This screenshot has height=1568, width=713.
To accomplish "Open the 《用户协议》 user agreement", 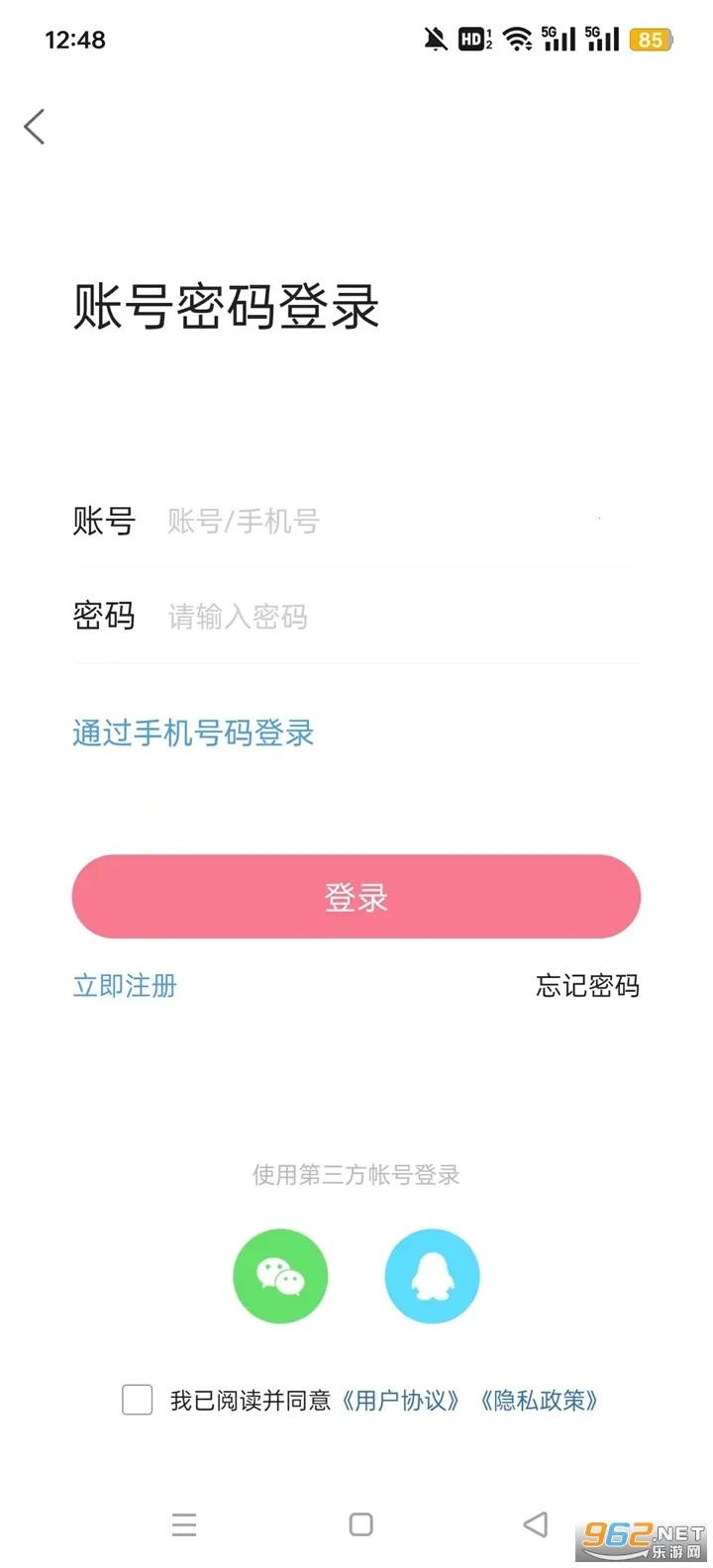I will click(400, 1401).
